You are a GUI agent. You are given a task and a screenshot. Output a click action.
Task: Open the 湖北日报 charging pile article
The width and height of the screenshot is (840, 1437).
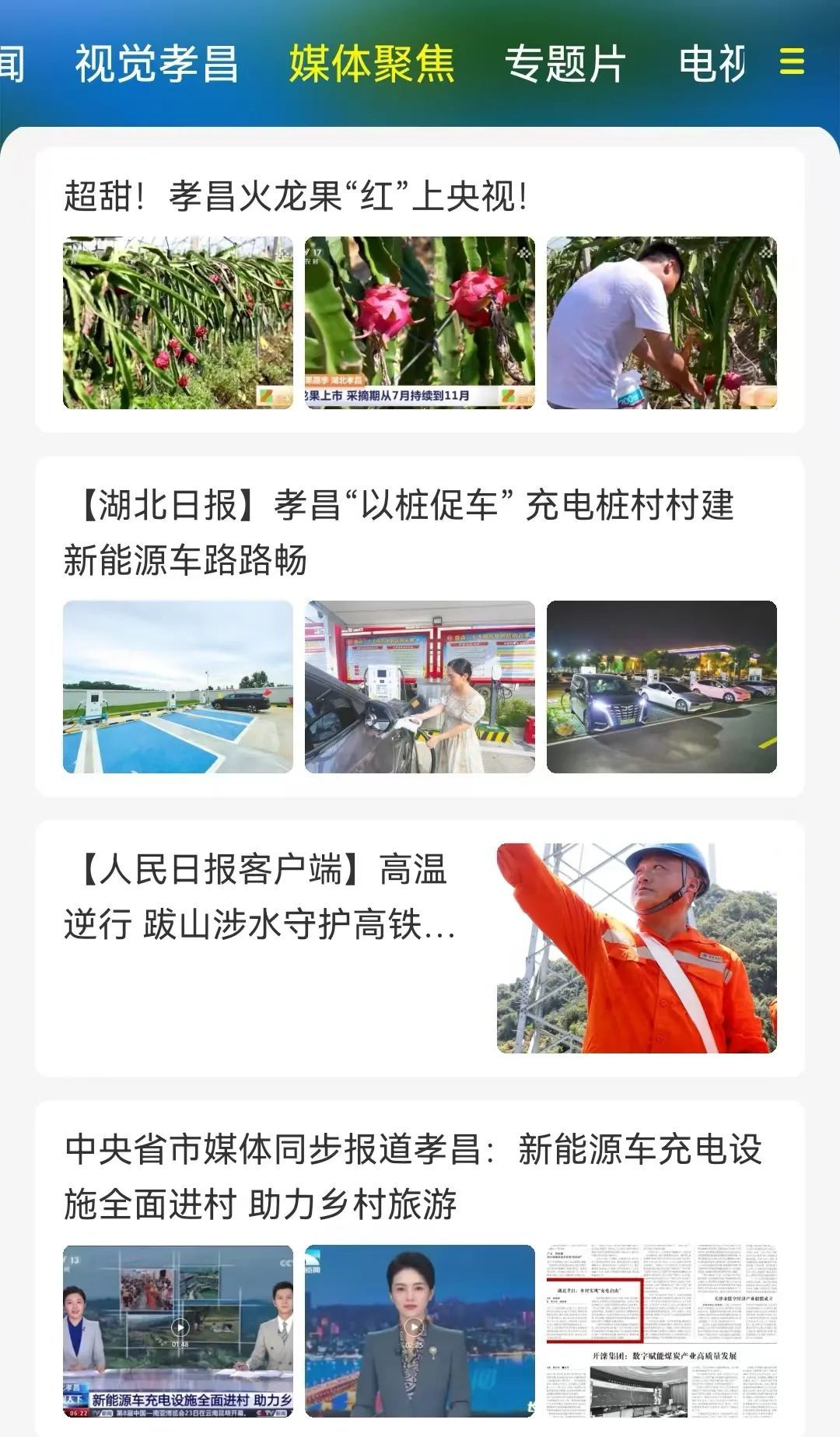click(x=420, y=626)
